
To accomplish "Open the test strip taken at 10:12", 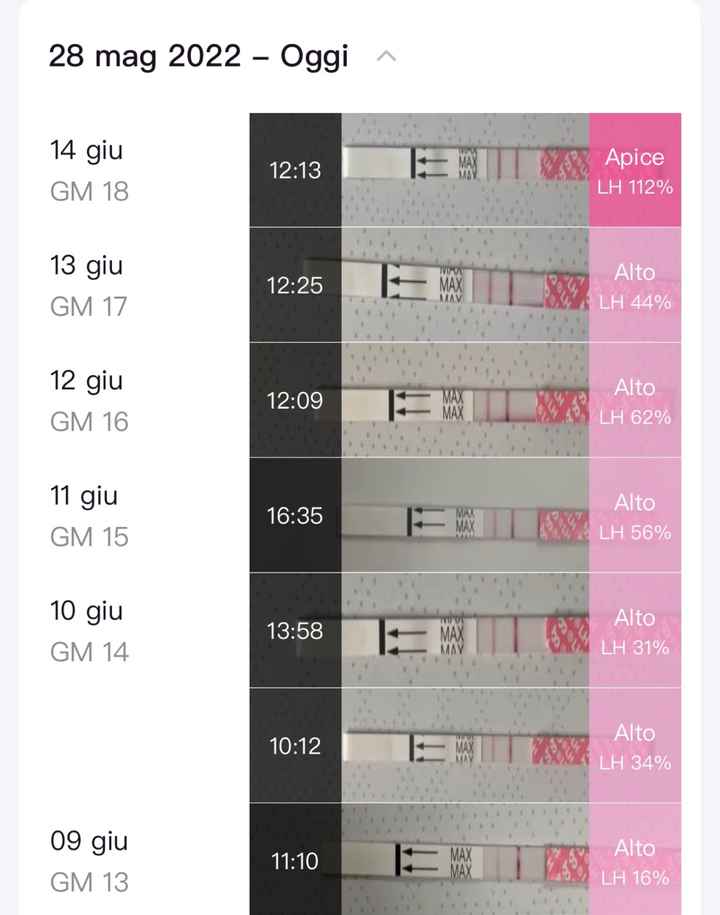I will 465,746.
